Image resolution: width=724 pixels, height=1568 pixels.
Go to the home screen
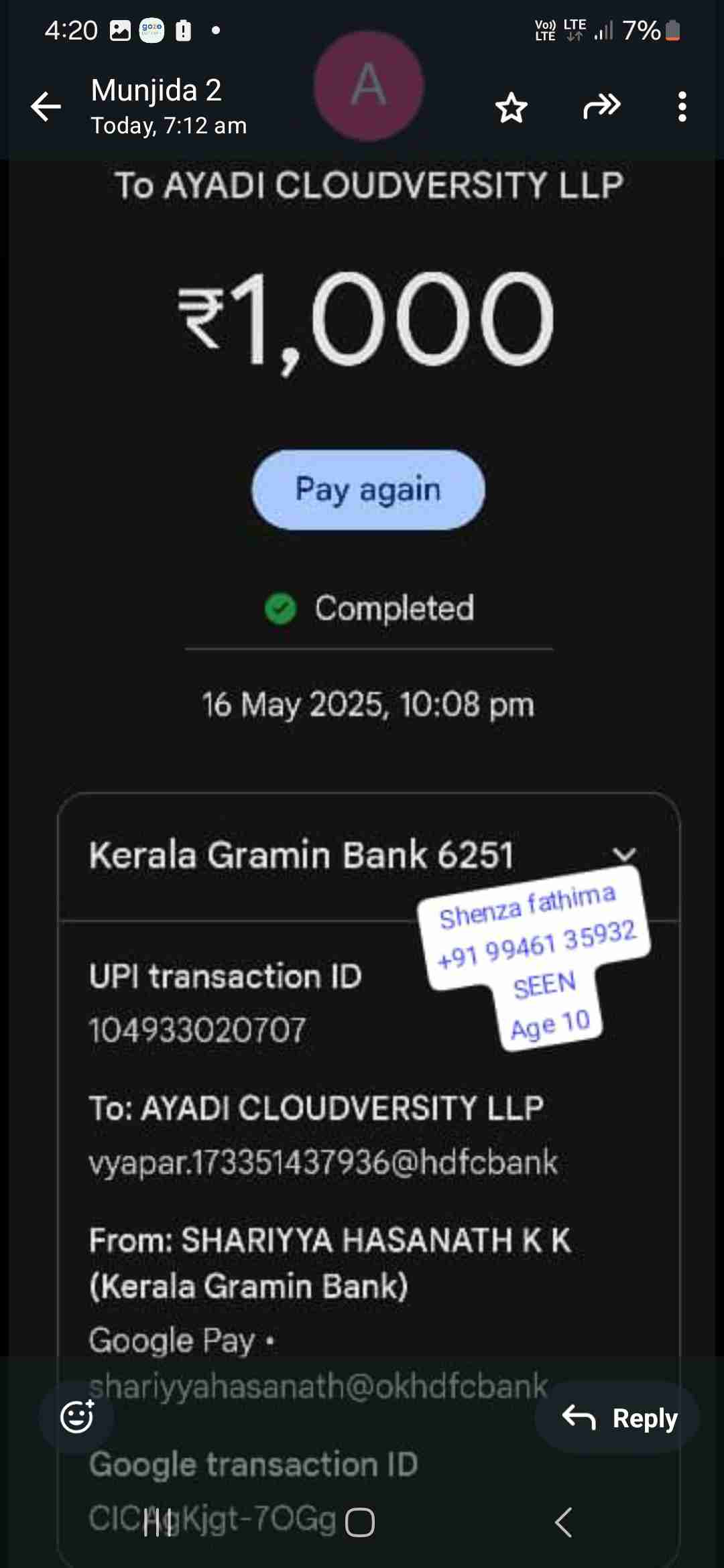(x=360, y=1522)
